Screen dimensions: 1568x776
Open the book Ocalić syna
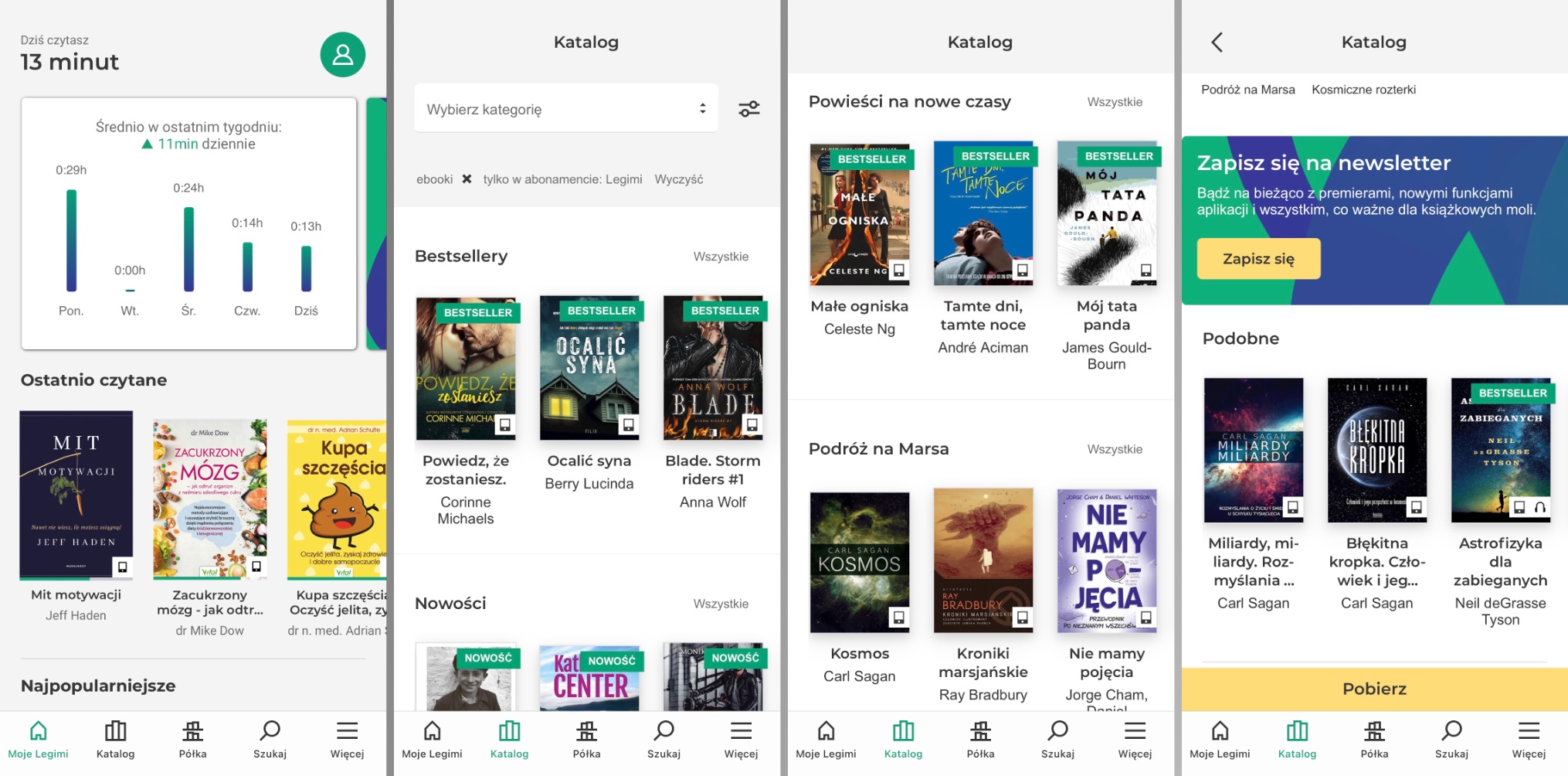coord(589,368)
